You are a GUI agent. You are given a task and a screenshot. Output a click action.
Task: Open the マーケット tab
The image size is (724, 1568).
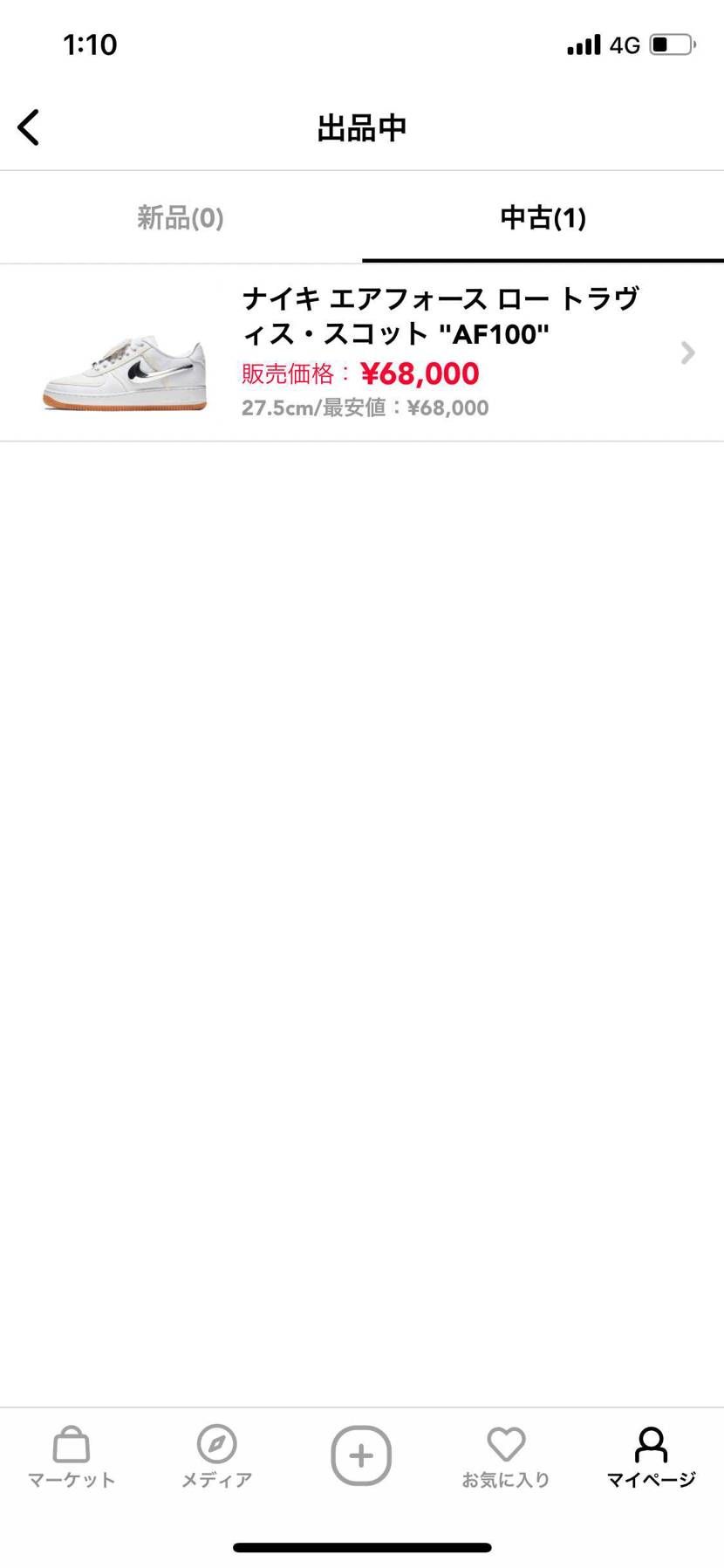(x=72, y=1458)
